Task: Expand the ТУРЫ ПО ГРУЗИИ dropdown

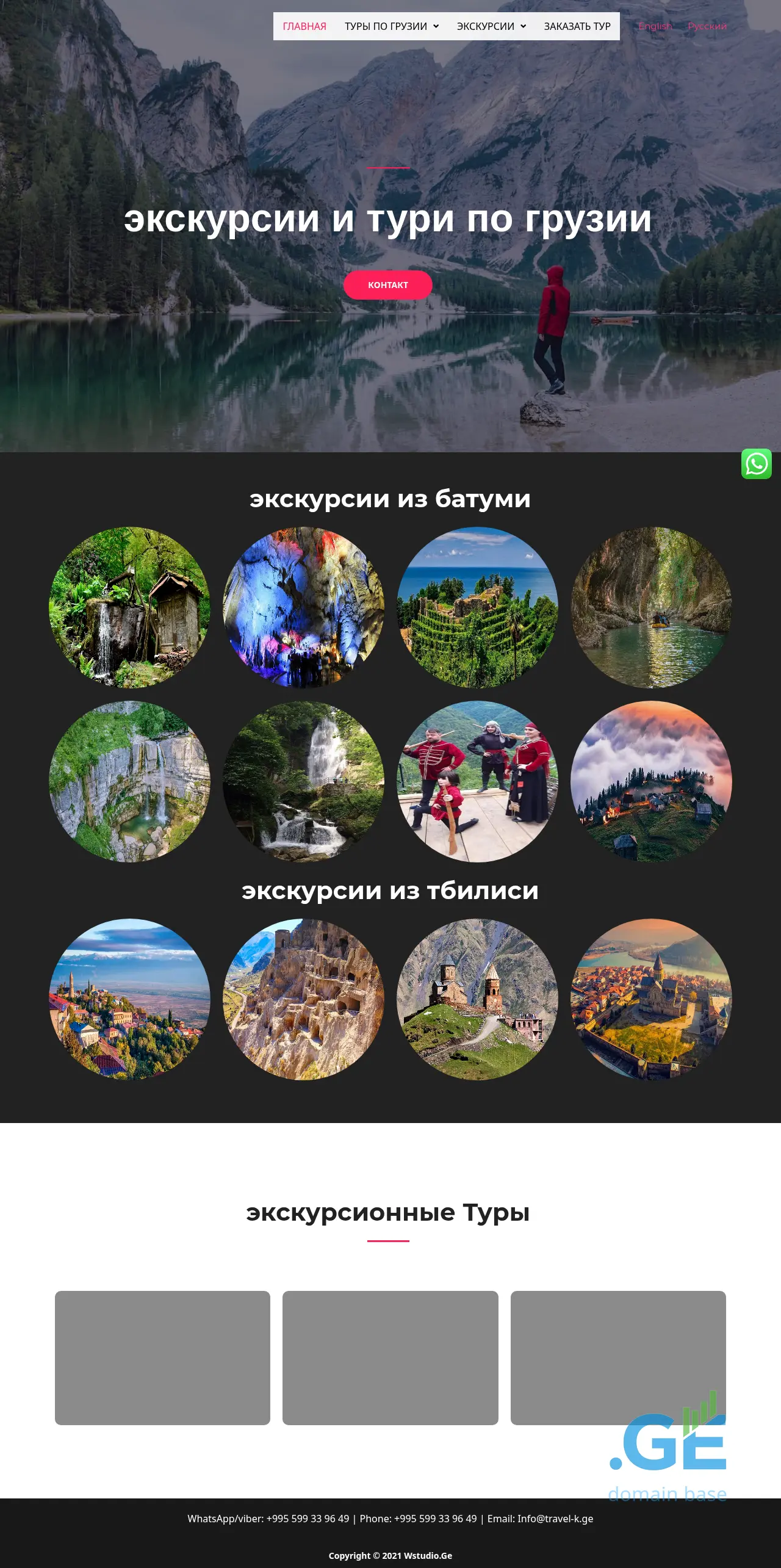Action: [391, 26]
